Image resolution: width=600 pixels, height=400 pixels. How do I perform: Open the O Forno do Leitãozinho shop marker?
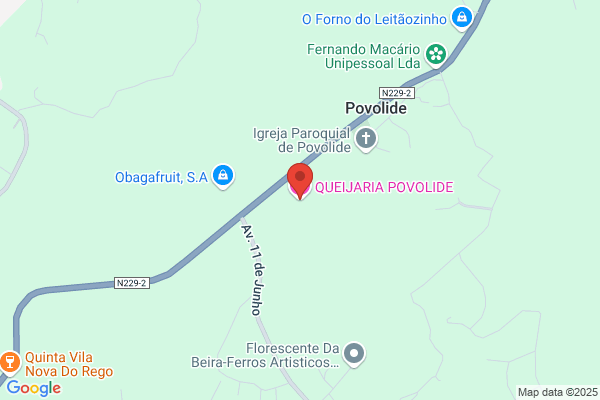pyautogui.click(x=462, y=18)
